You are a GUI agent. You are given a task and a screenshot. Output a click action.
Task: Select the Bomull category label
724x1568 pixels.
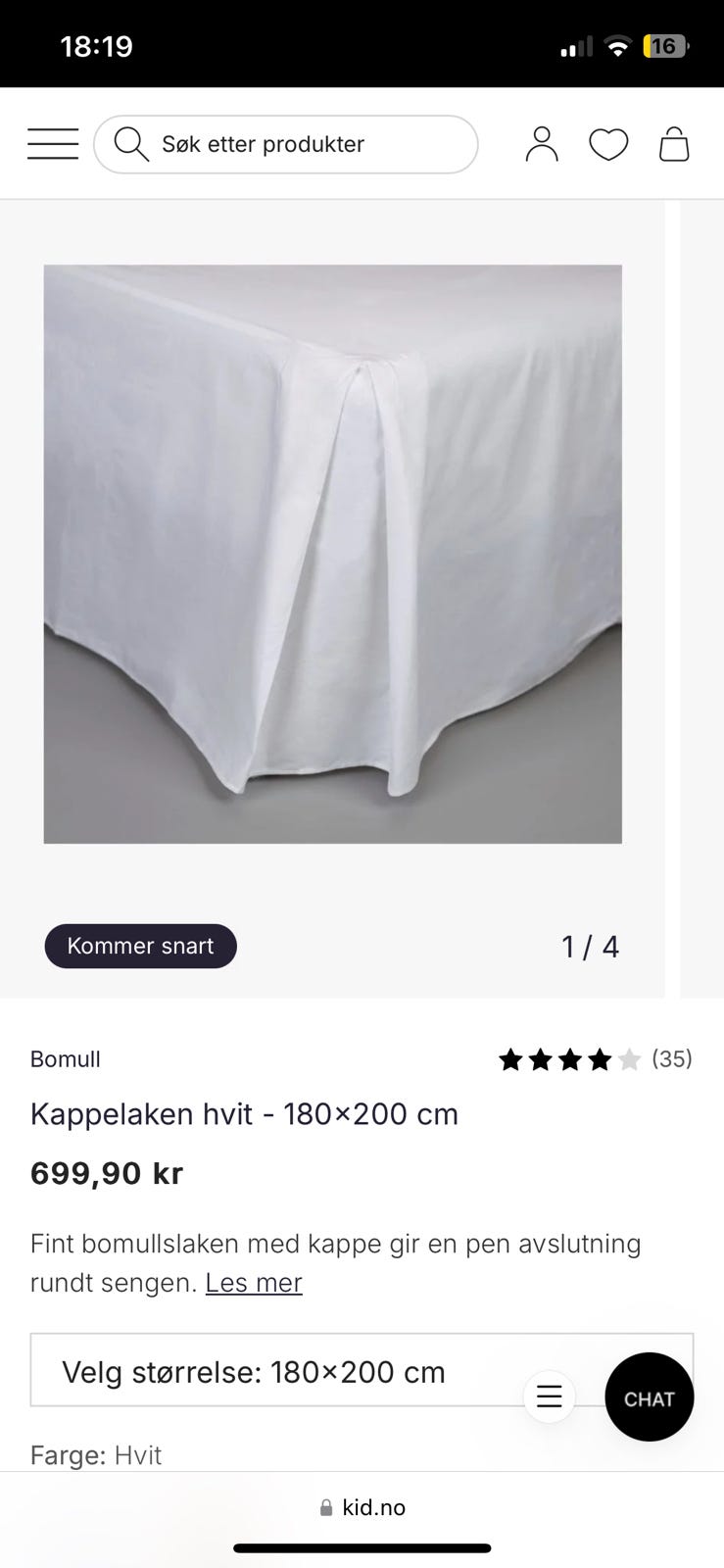pyautogui.click(x=65, y=1059)
